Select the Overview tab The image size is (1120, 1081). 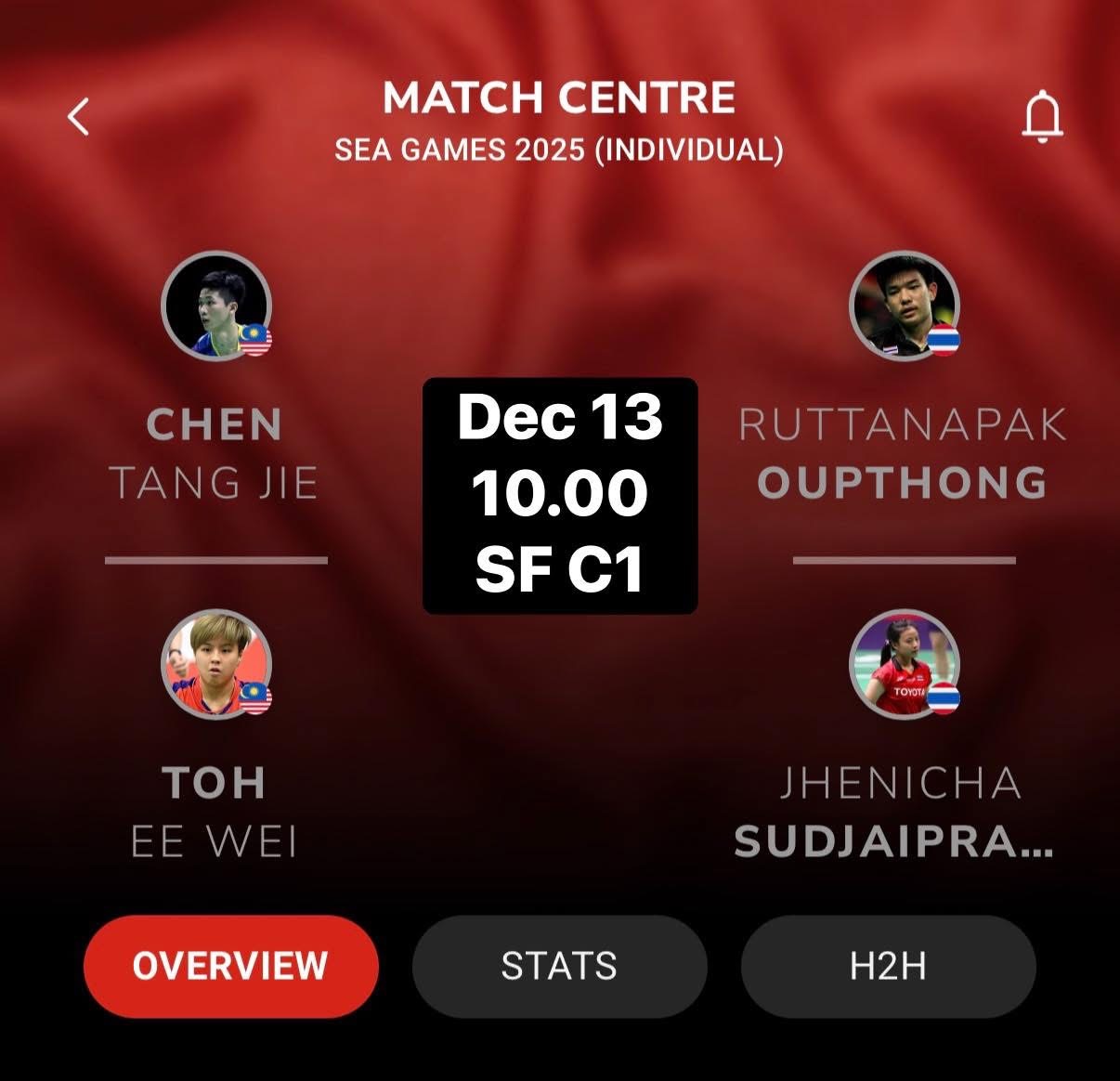pyautogui.click(x=230, y=966)
